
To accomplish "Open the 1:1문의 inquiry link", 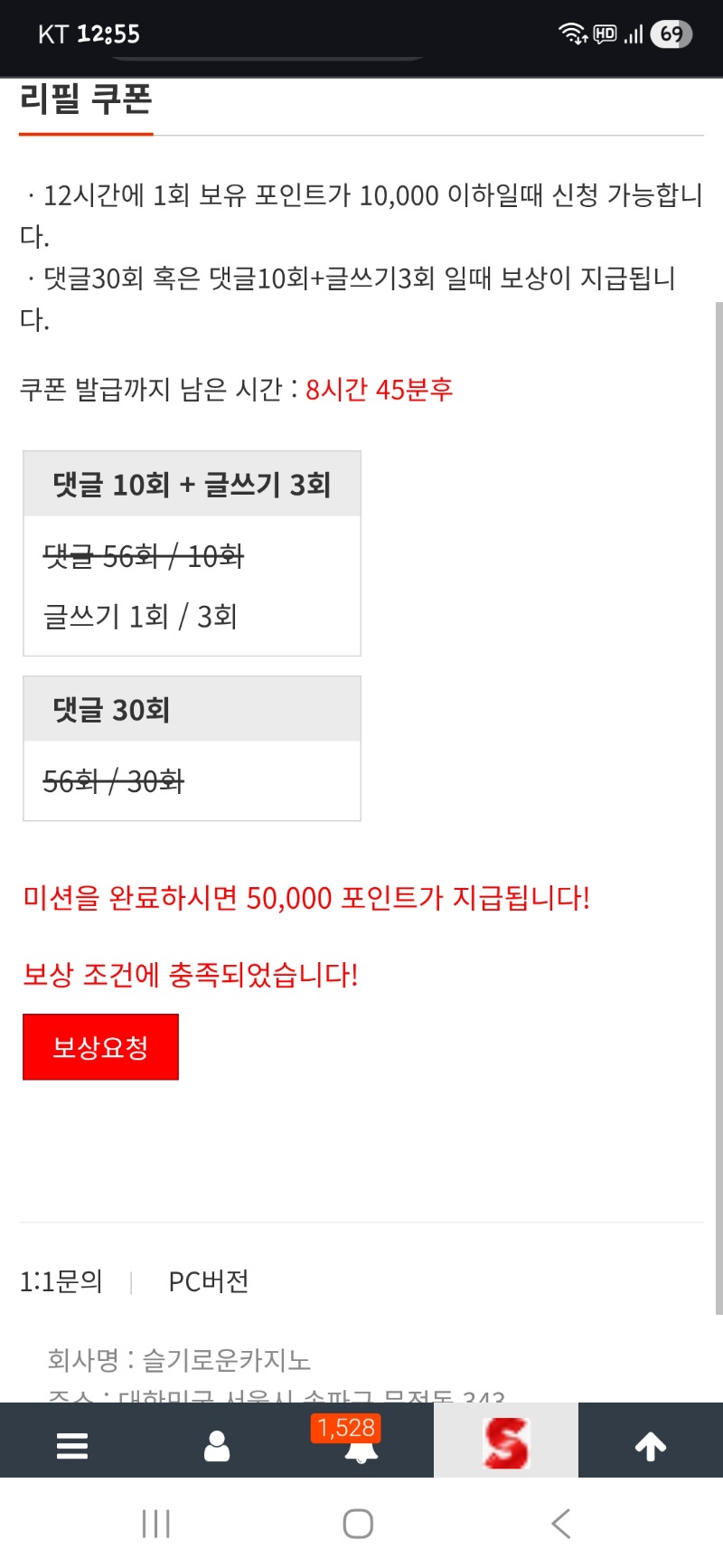I will pos(61,1281).
